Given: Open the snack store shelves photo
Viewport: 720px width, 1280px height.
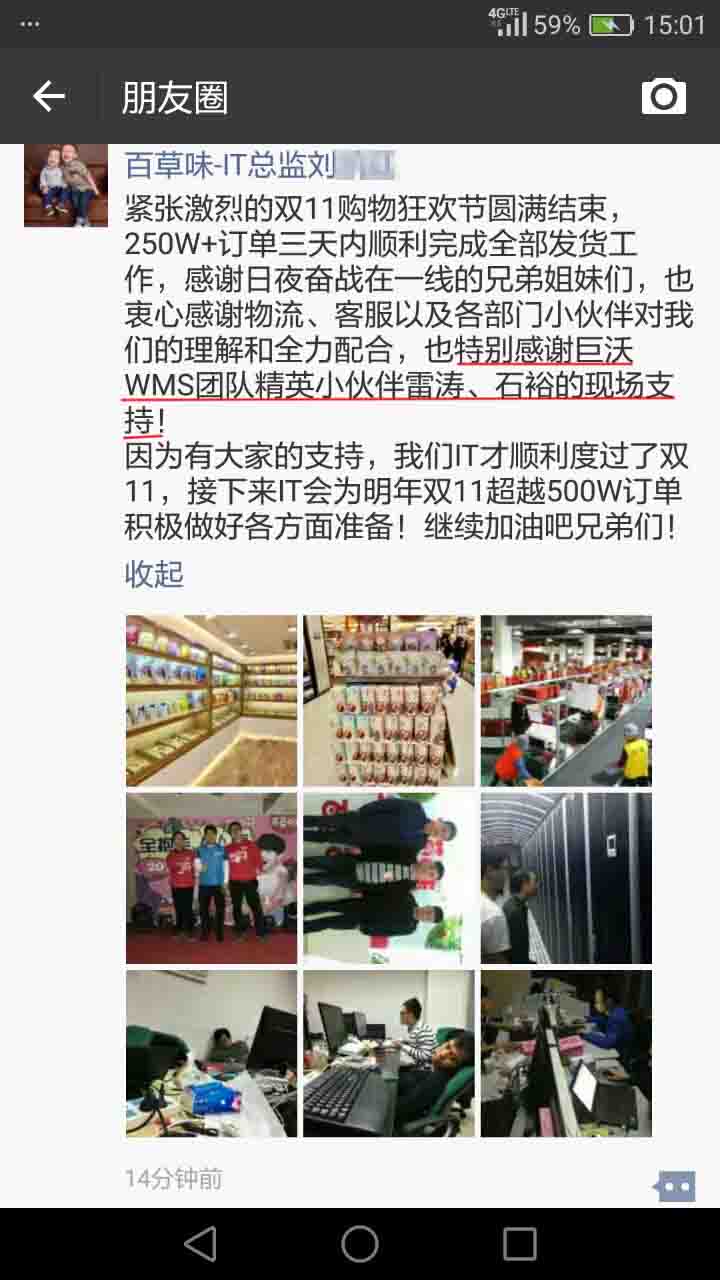Looking at the screenshot, I should [x=212, y=701].
